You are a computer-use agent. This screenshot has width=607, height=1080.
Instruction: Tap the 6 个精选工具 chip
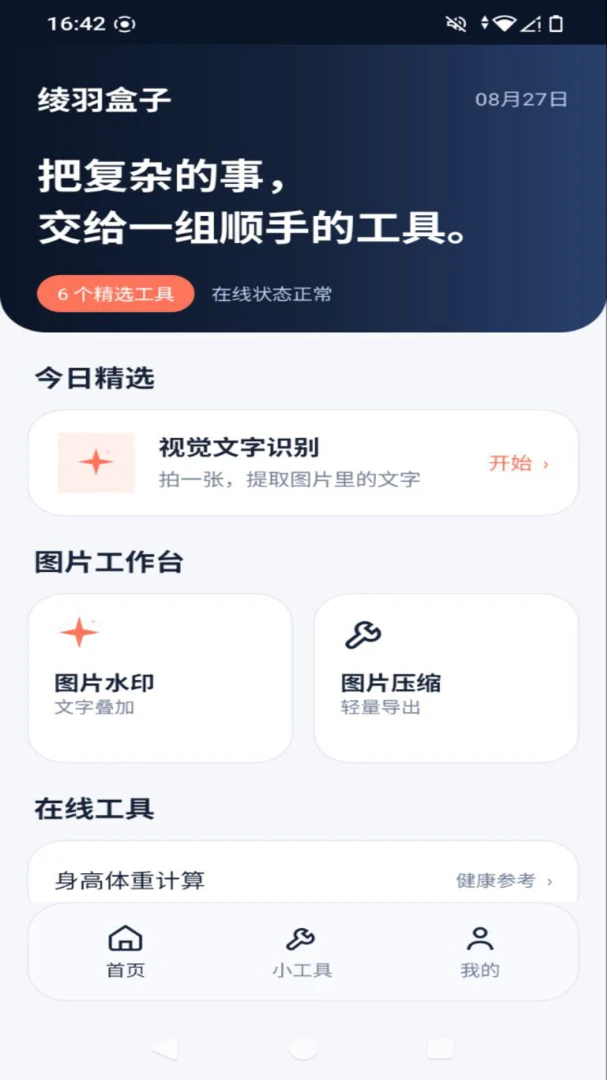[x=116, y=294]
